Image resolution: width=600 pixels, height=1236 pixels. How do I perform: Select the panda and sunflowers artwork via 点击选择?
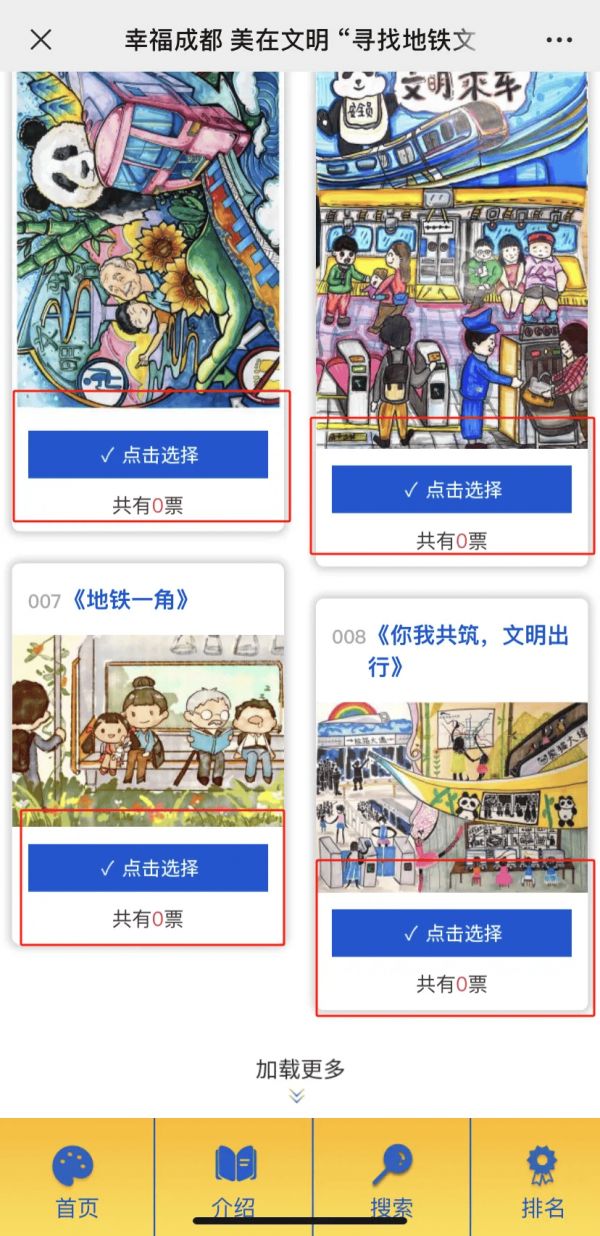click(148, 455)
